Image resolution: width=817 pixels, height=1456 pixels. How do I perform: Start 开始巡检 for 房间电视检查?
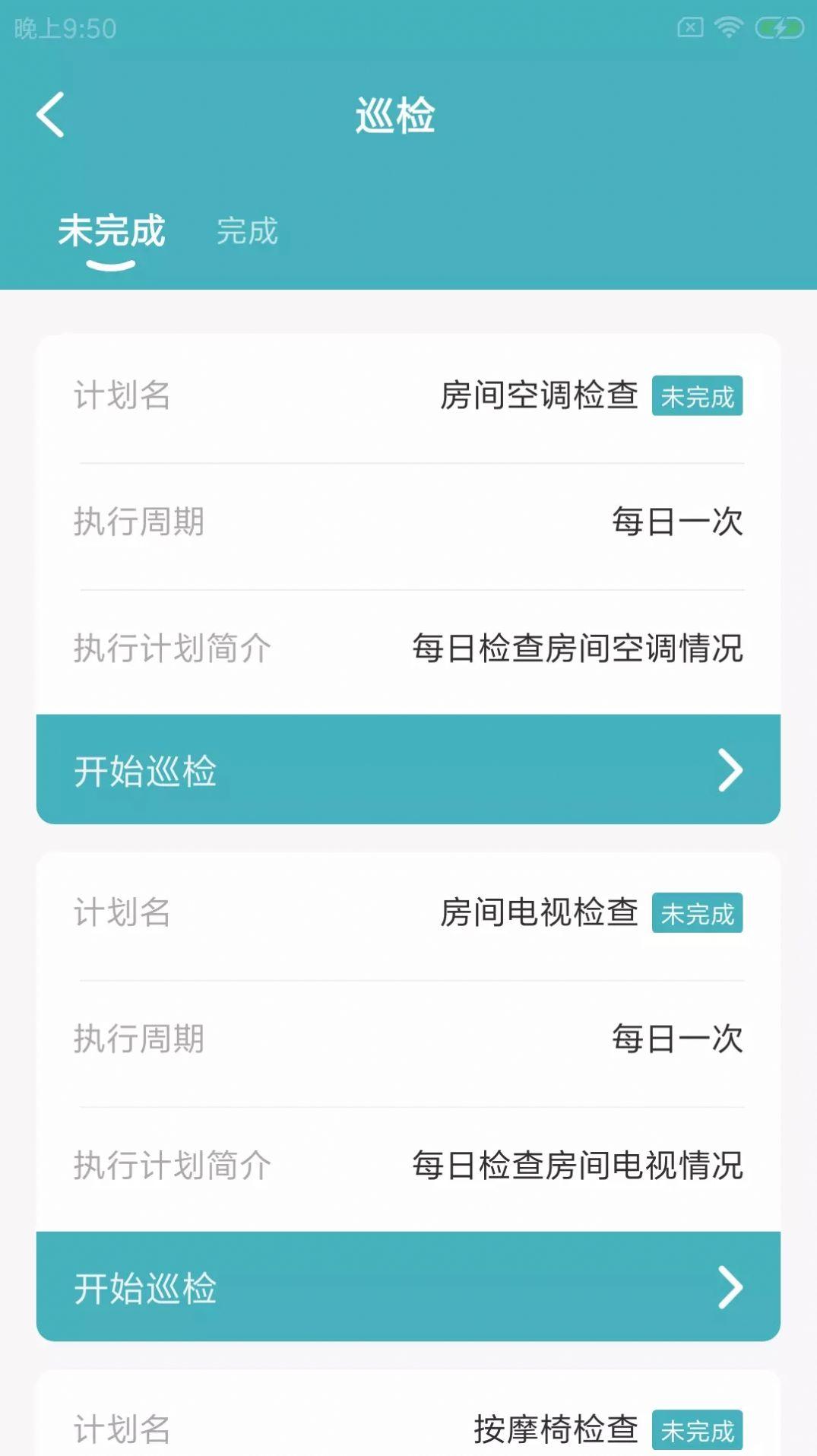point(408,1286)
